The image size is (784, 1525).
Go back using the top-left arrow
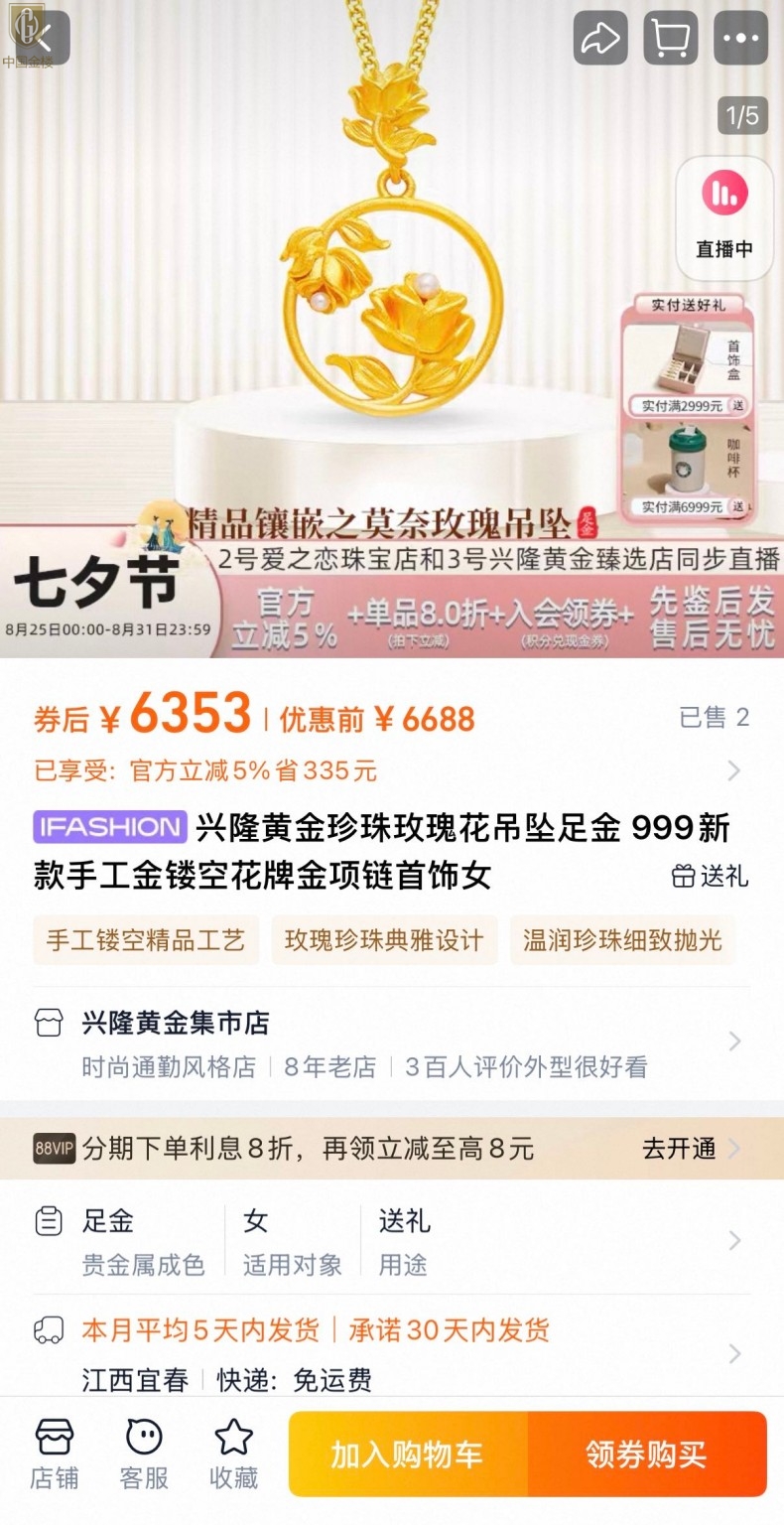[42, 39]
